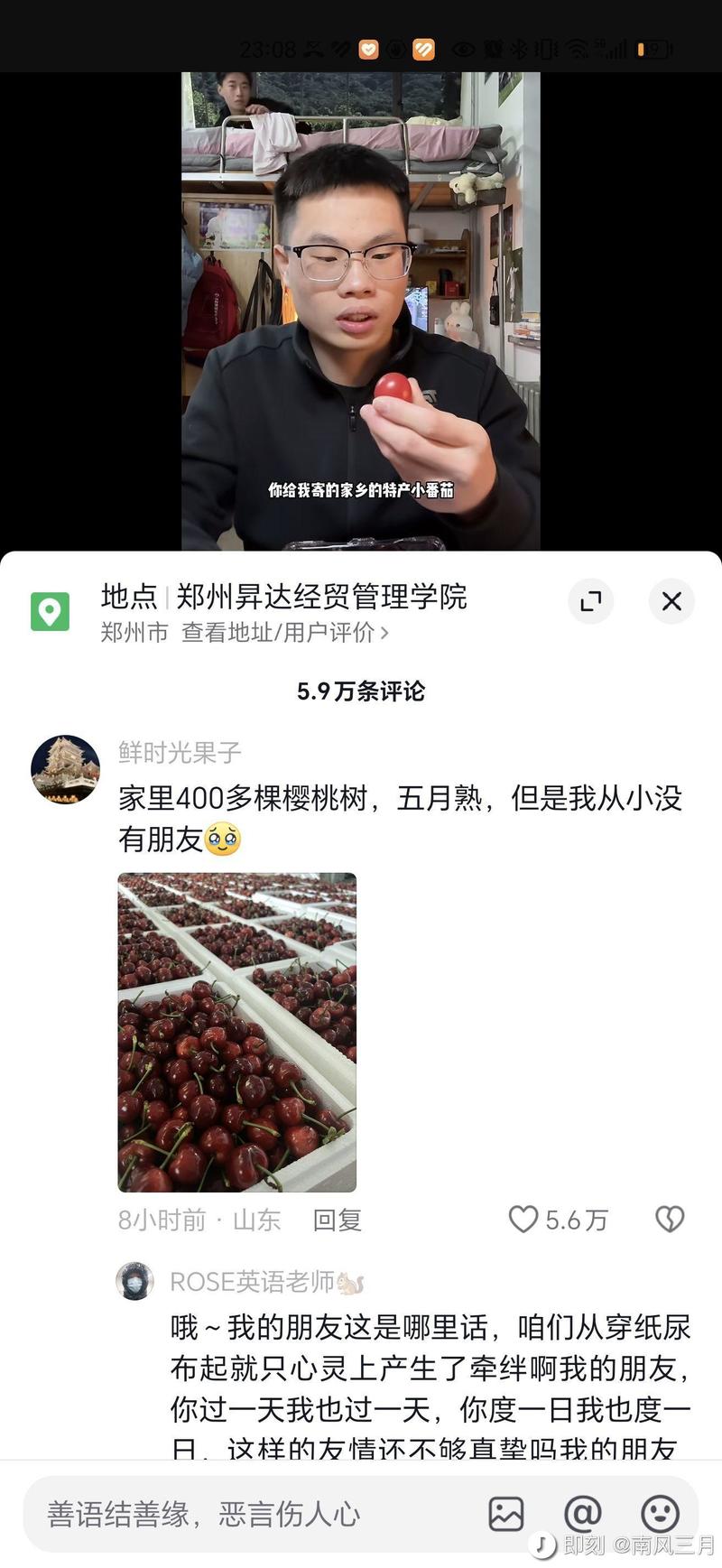Viewport: 722px width, 1568px height.
Task: Open the image attachment icon in comment bar
Action: point(507,1513)
